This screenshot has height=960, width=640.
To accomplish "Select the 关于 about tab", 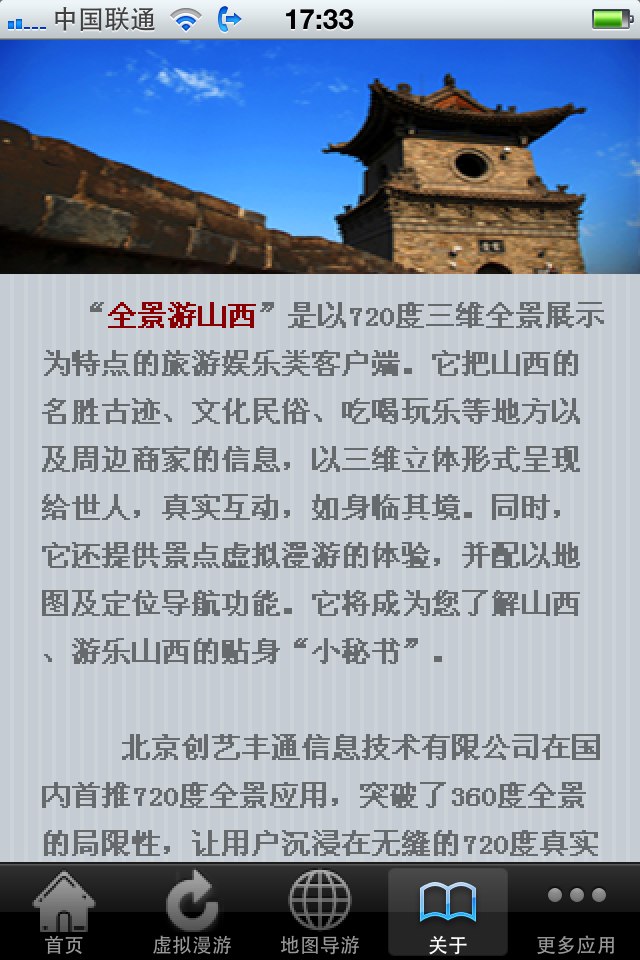I will (448, 912).
